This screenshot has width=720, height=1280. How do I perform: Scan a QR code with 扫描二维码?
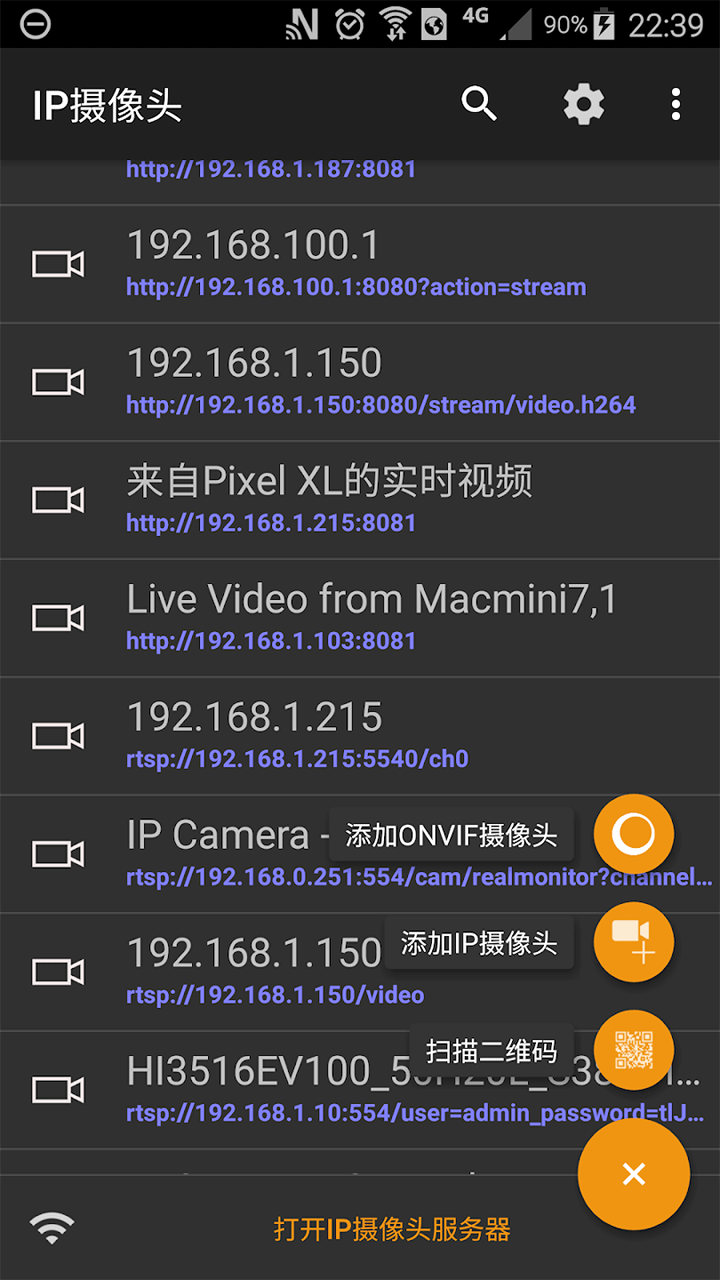pyautogui.click(x=633, y=1050)
